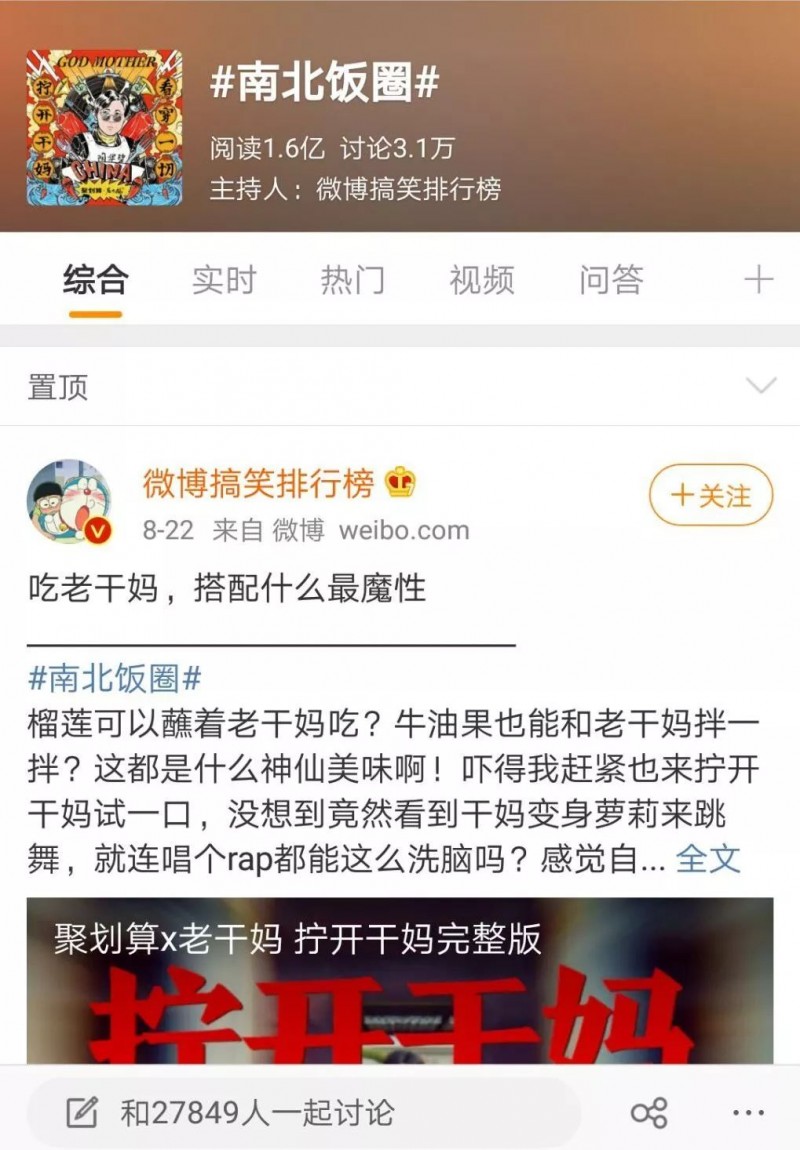This screenshot has height=1150, width=800.
Task: Expand the 置顶 chevron
Action: 762,387
